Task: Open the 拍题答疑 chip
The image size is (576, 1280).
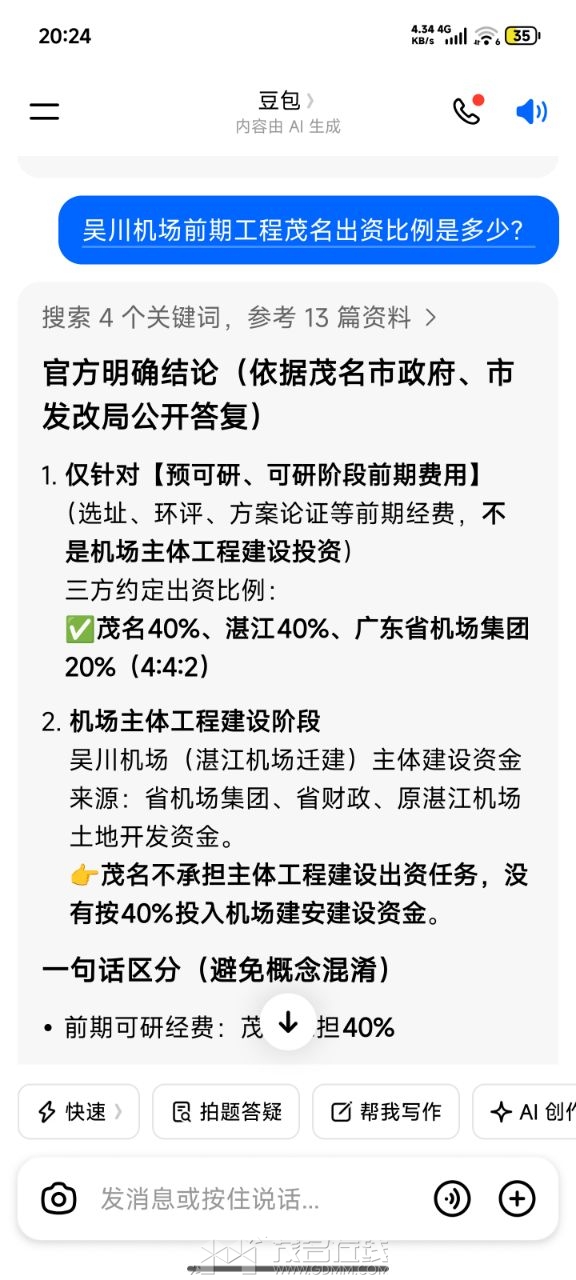Action: 226,1112
